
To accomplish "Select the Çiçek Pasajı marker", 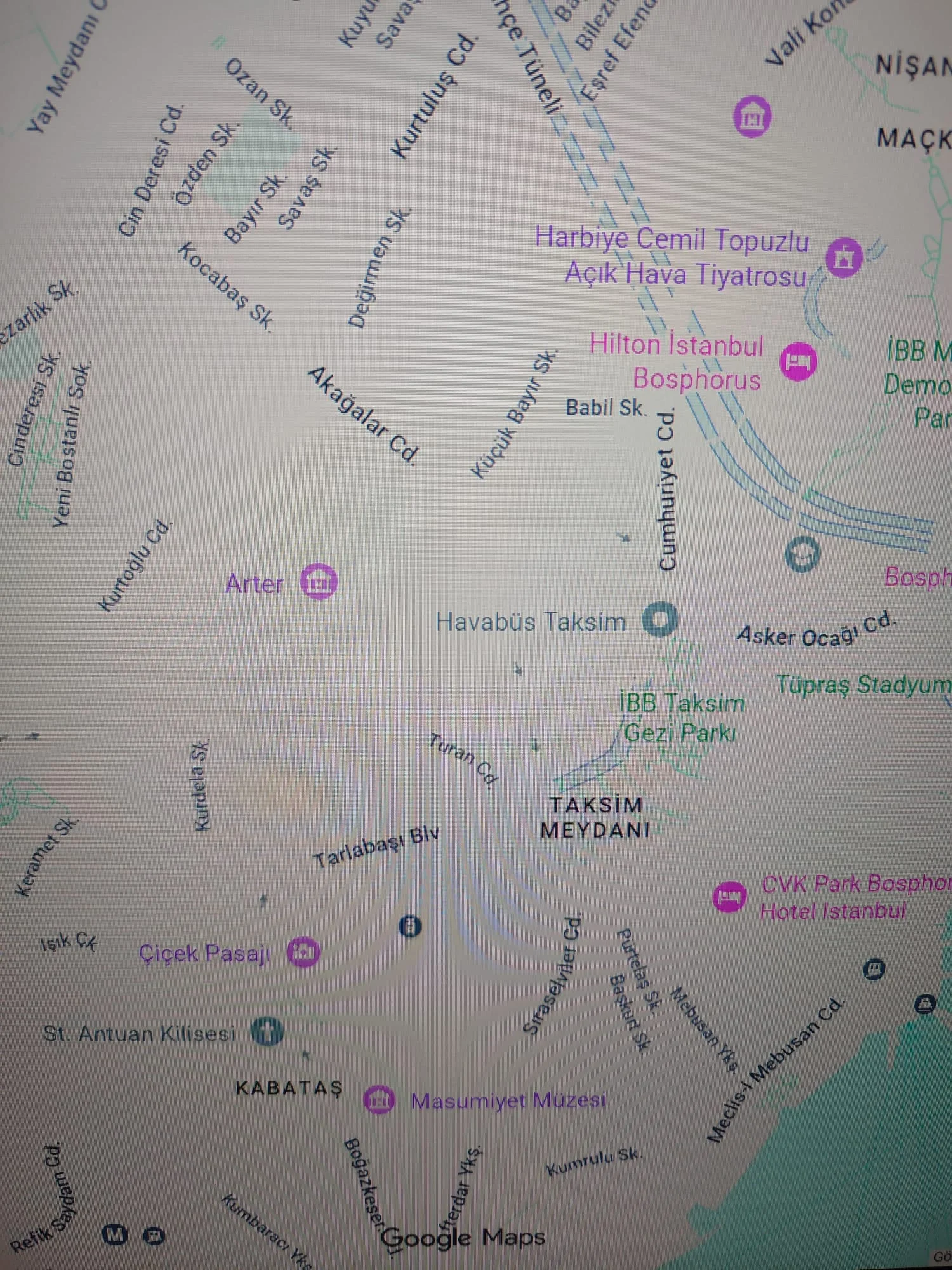I will point(303,952).
